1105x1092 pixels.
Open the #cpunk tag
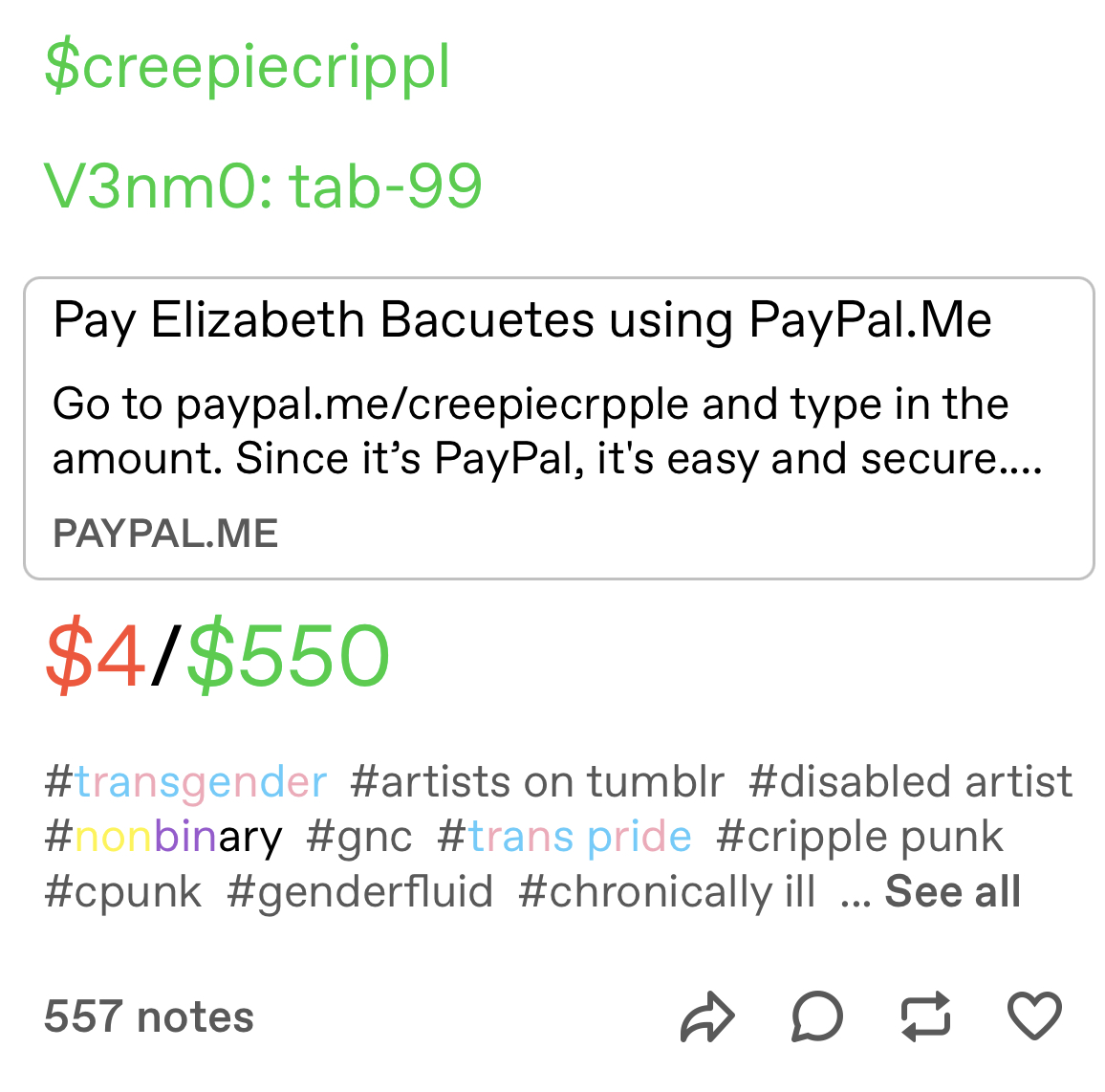click(123, 893)
